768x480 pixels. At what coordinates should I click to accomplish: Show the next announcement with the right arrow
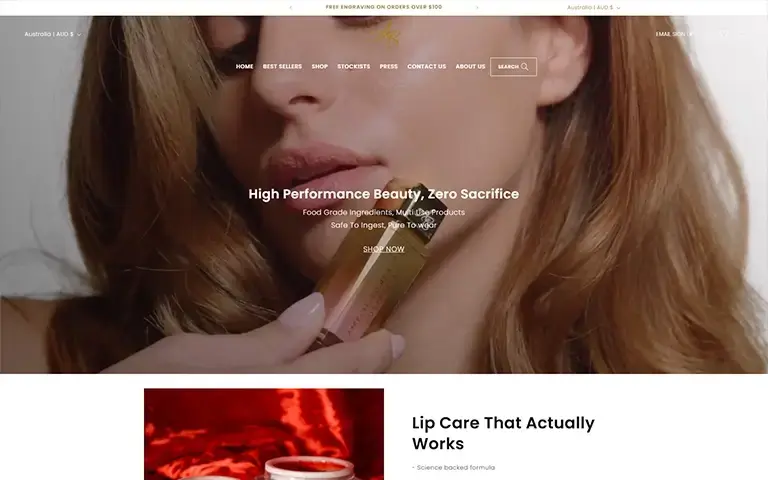(x=477, y=7)
